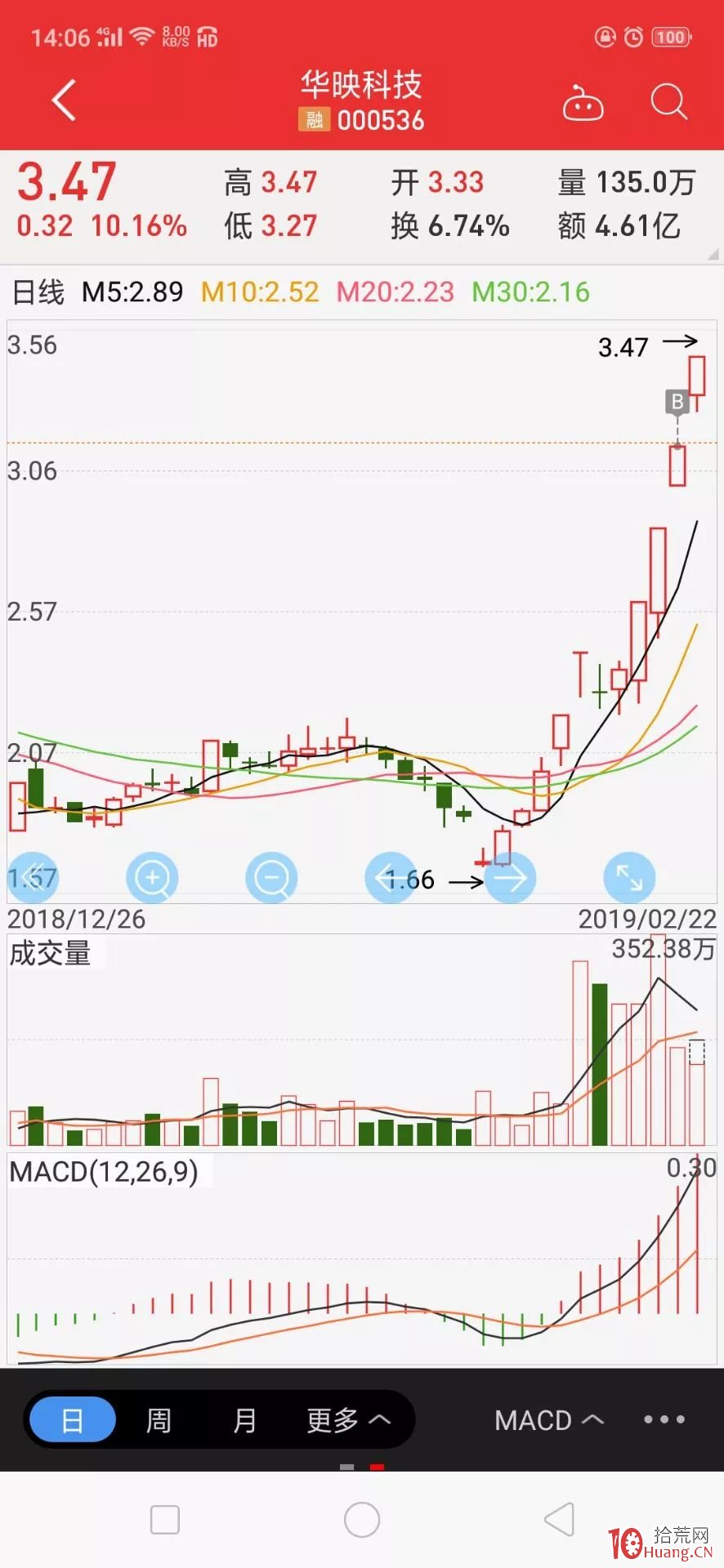Jump to earliest candles with double-left arrow
The width and height of the screenshot is (724, 1568).
(31, 877)
